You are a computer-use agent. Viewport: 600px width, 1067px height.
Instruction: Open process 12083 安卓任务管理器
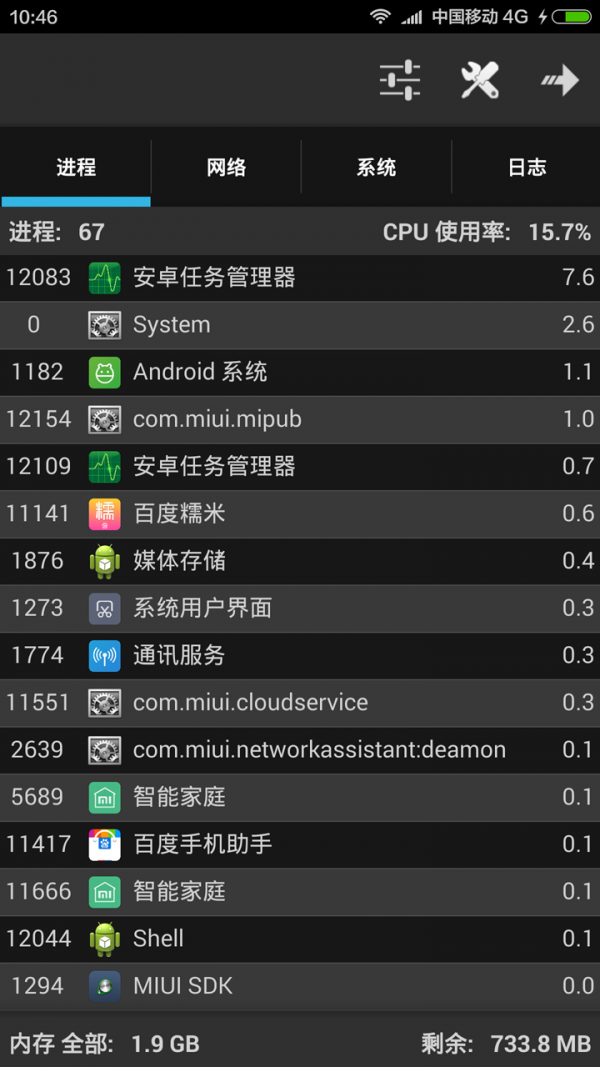point(300,277)
